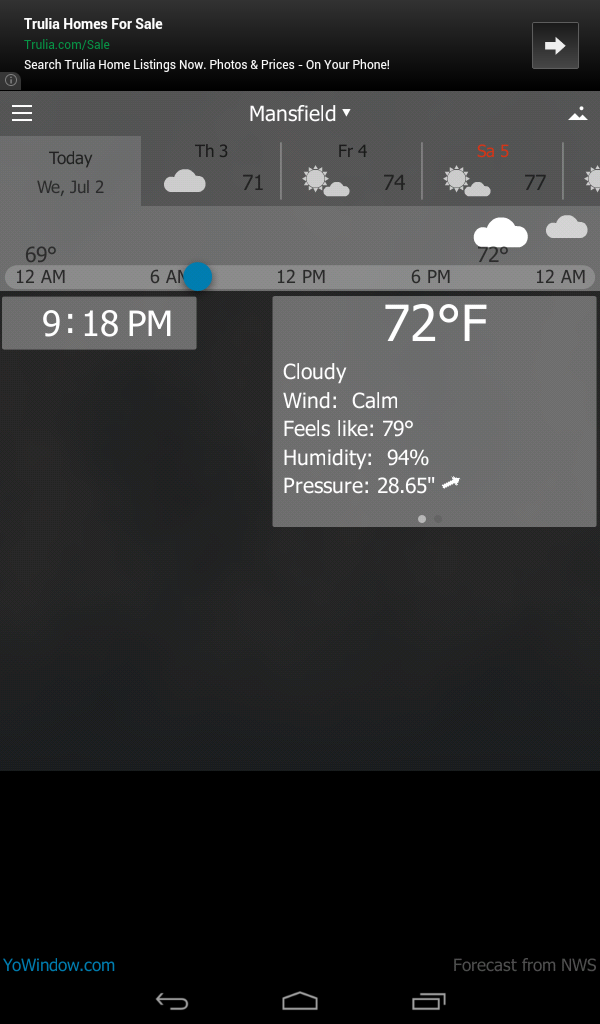Open the hamburger menu
The height and width of the screenshot is (1024, 600).
coord(22,113)
